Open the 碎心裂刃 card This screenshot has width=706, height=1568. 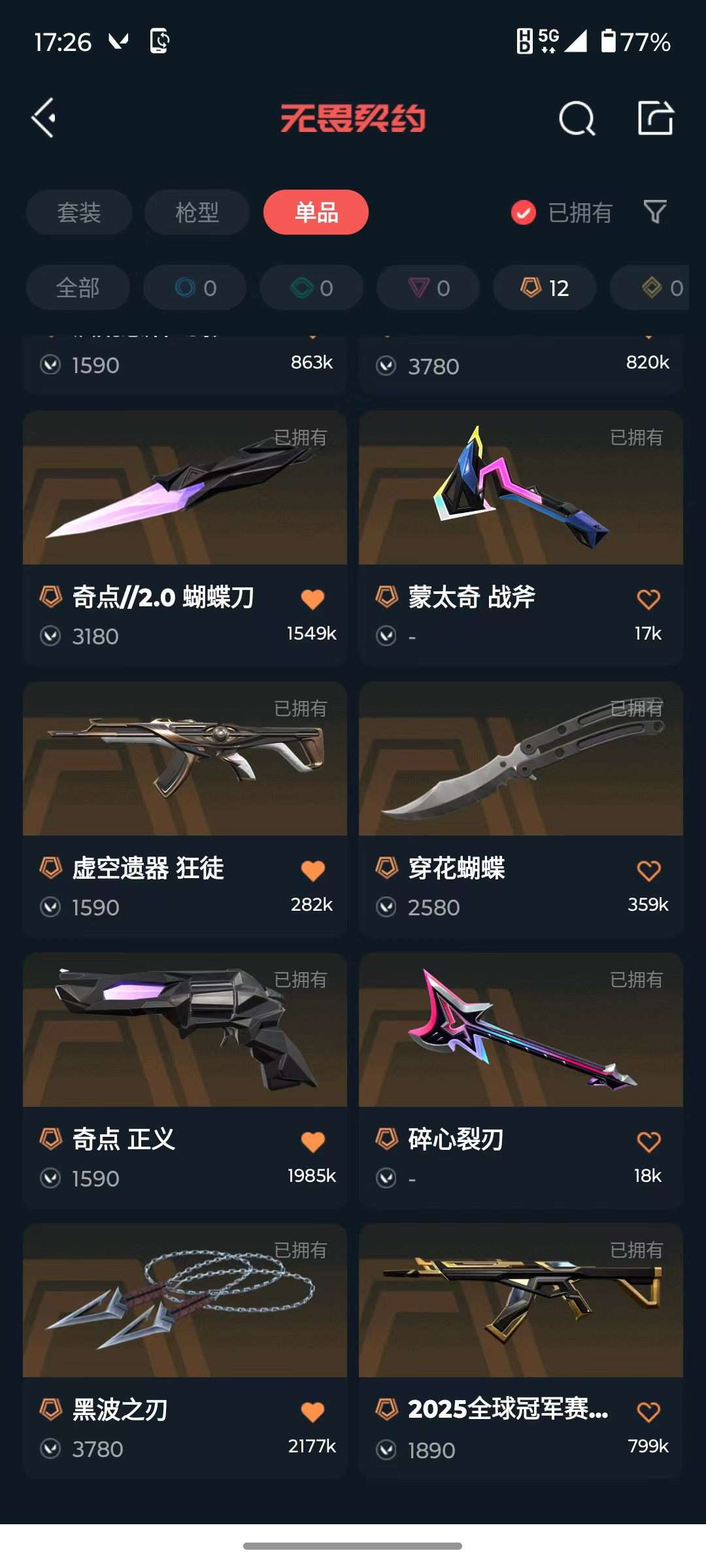521,1080
